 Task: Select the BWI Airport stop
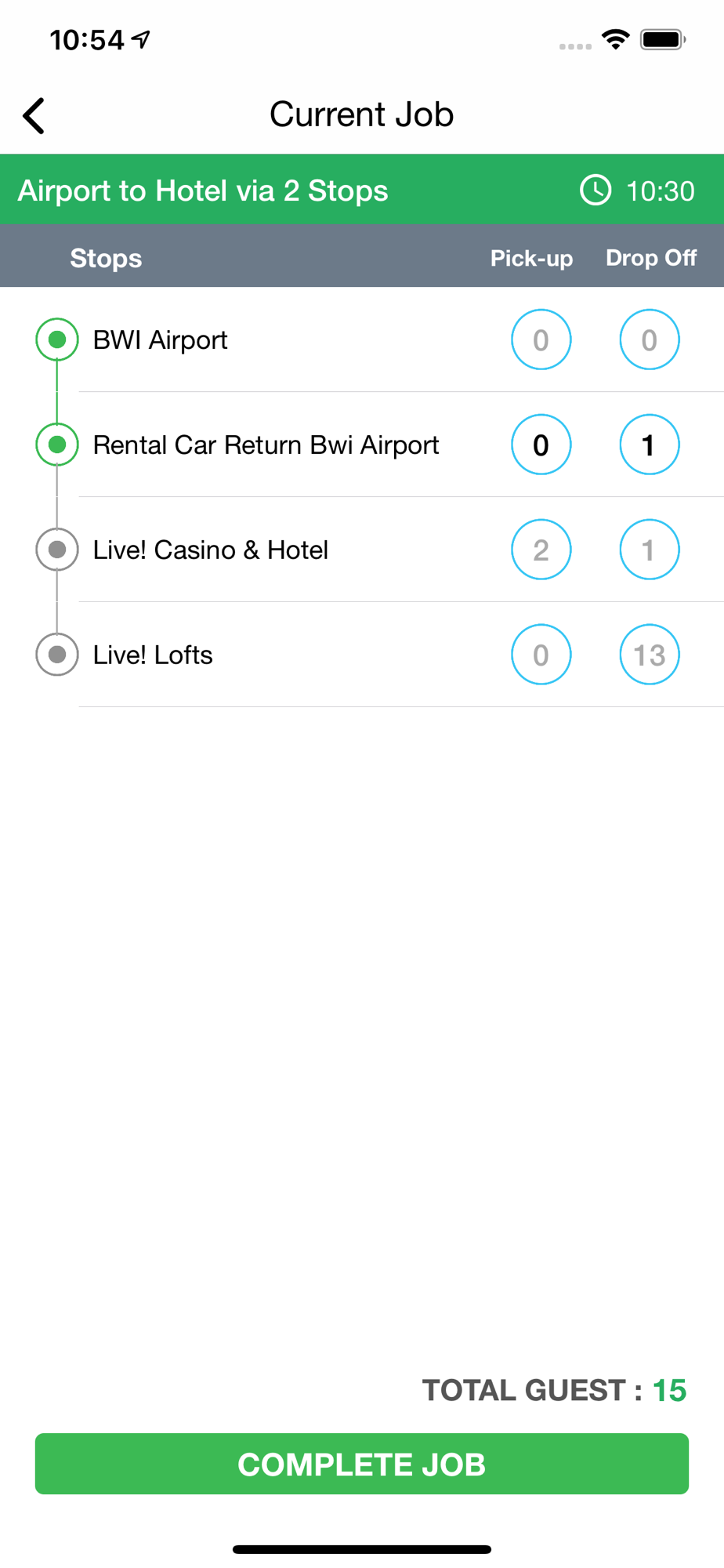(362, 339)
